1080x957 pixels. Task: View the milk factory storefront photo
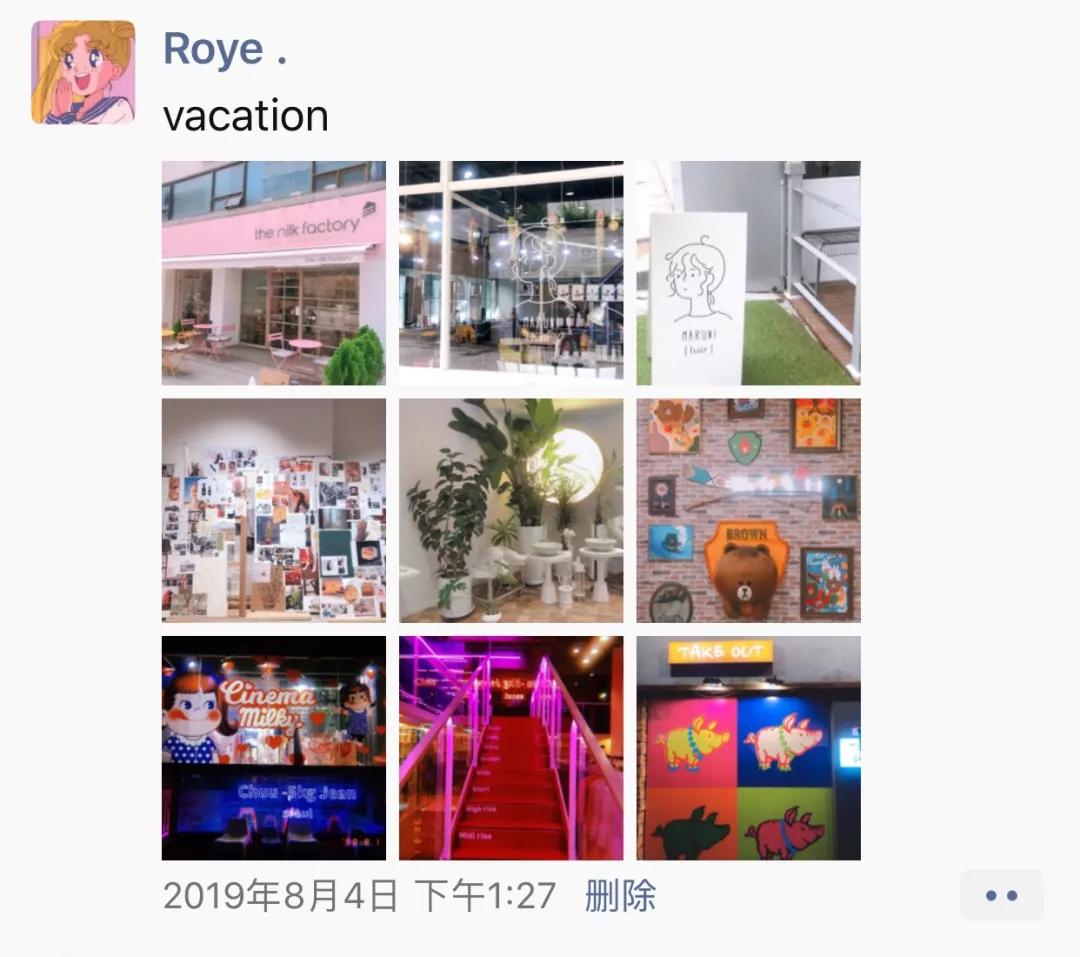tap(273, 273)
